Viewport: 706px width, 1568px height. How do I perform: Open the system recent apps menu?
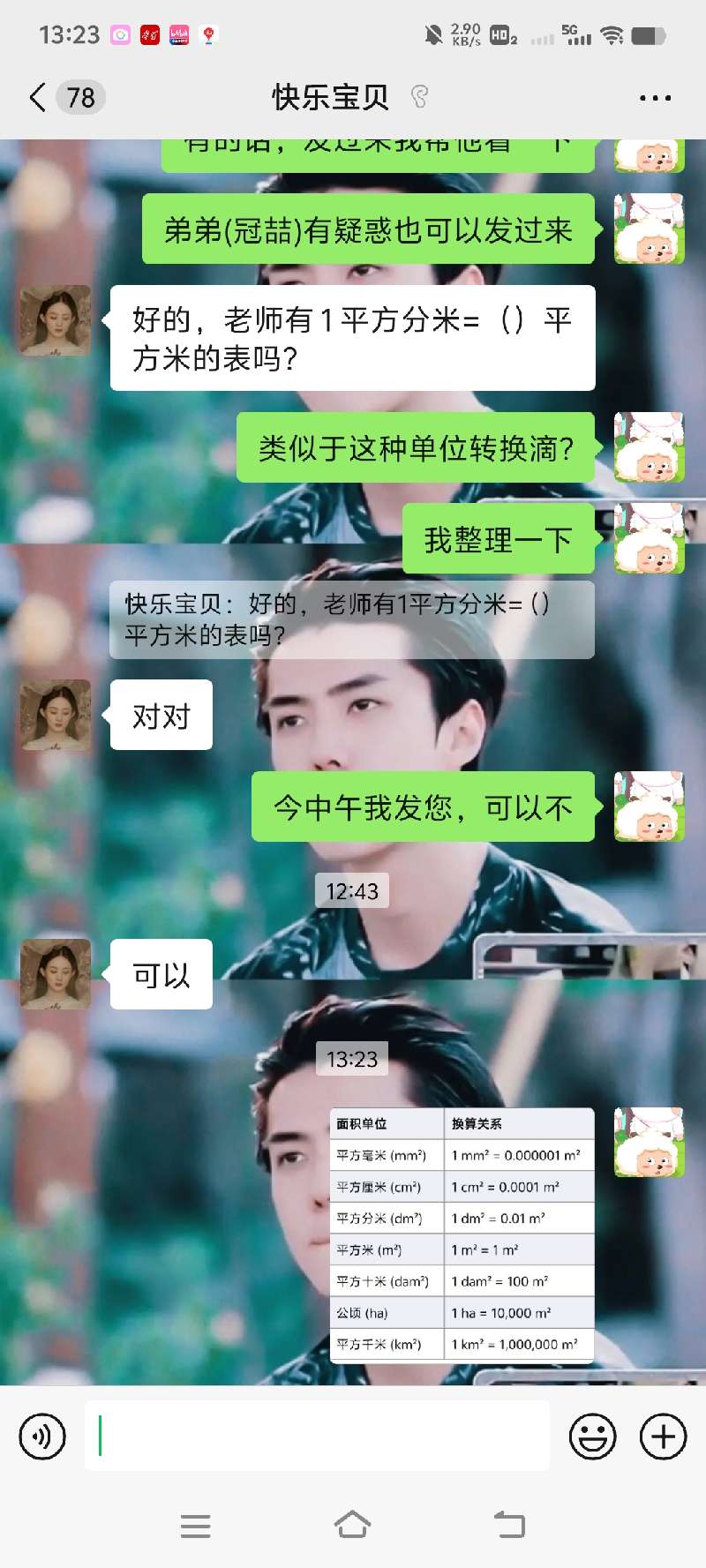coord(195,1525)
